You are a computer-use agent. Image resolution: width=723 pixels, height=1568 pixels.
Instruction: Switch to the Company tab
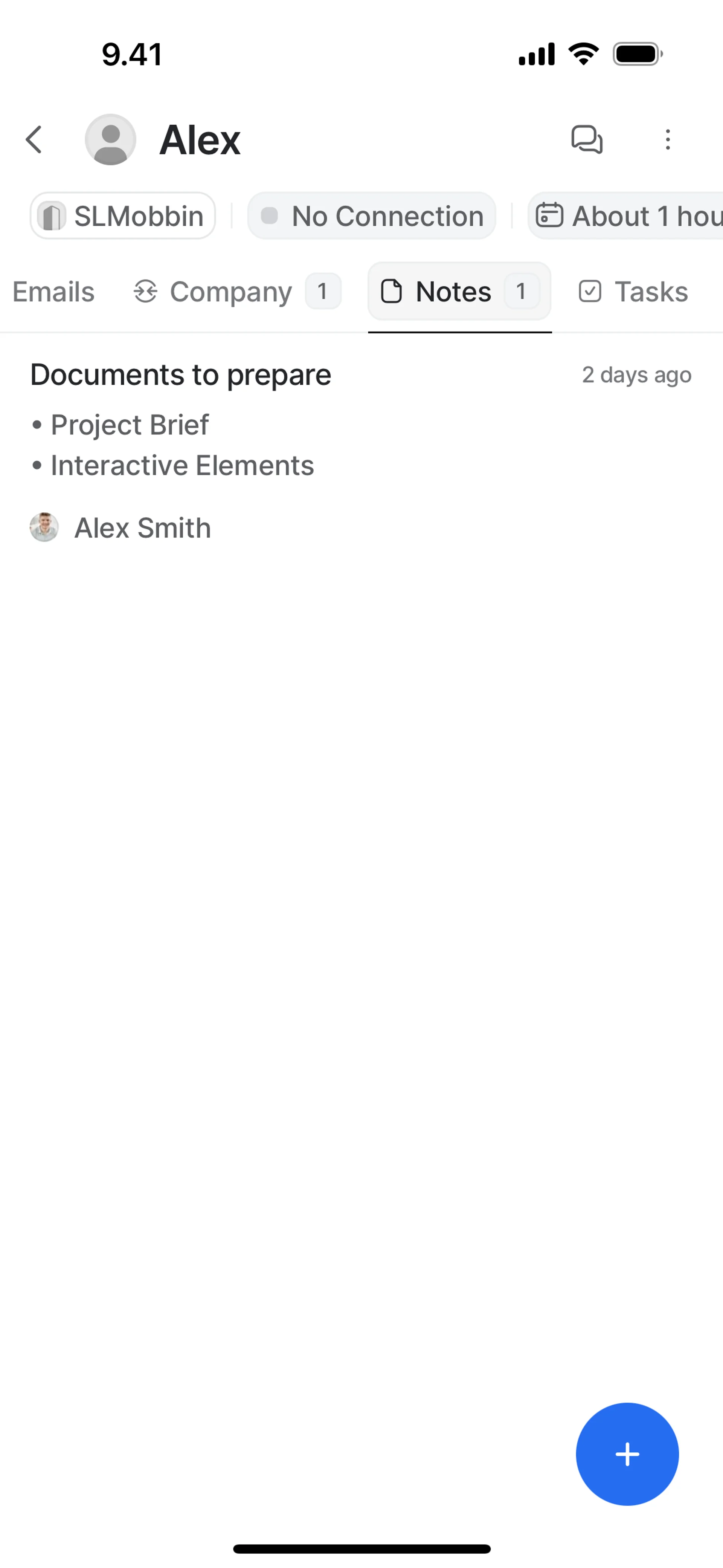[x=236, y=292]
